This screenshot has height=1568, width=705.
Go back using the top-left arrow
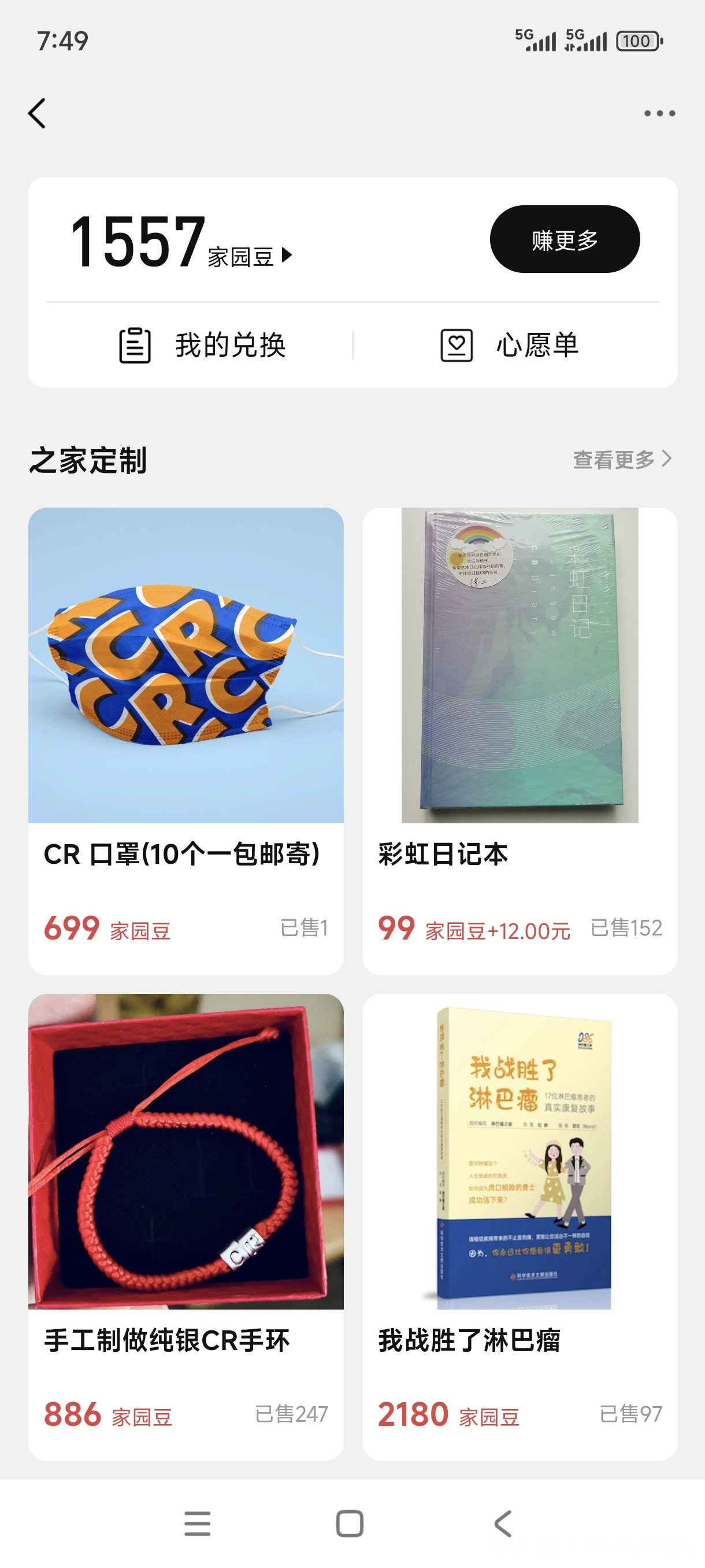37,113
